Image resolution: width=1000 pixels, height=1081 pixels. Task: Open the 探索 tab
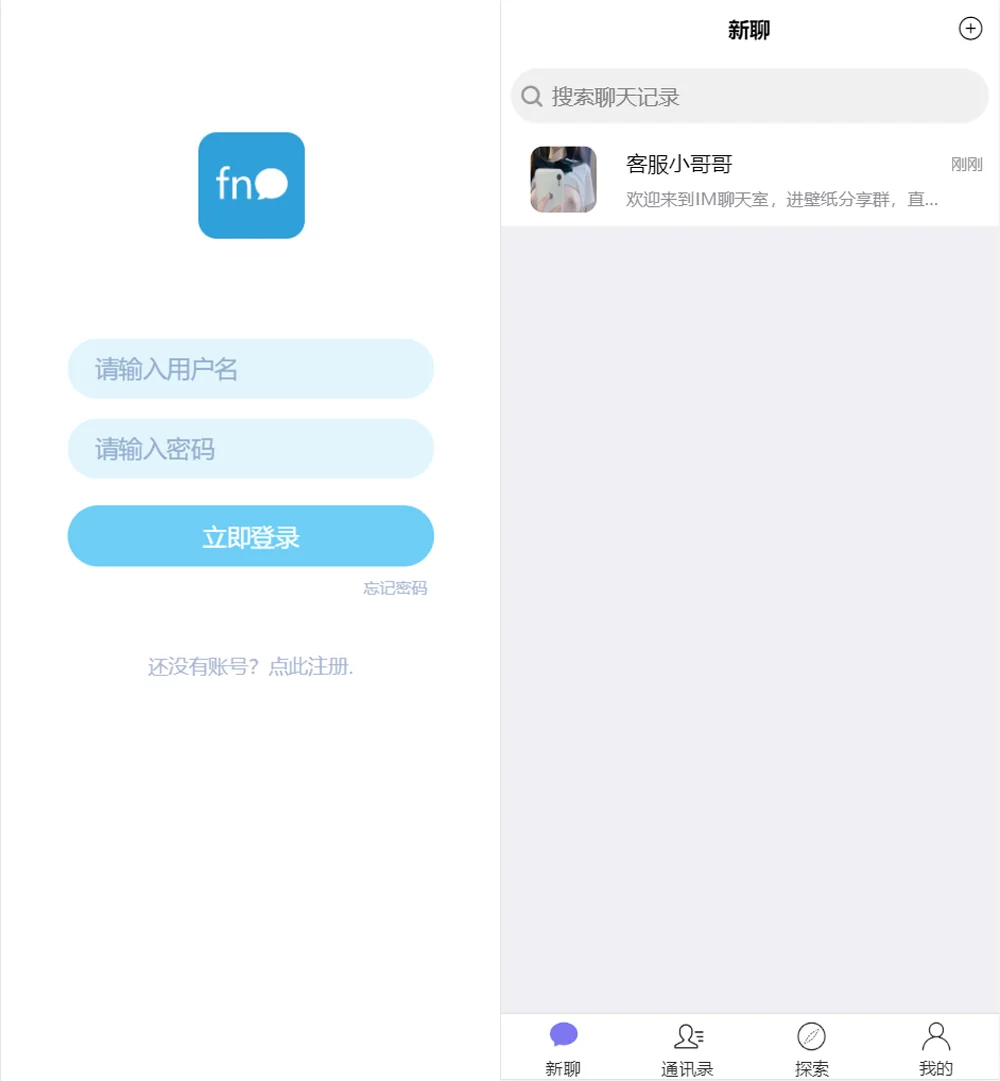[810, 1047]
